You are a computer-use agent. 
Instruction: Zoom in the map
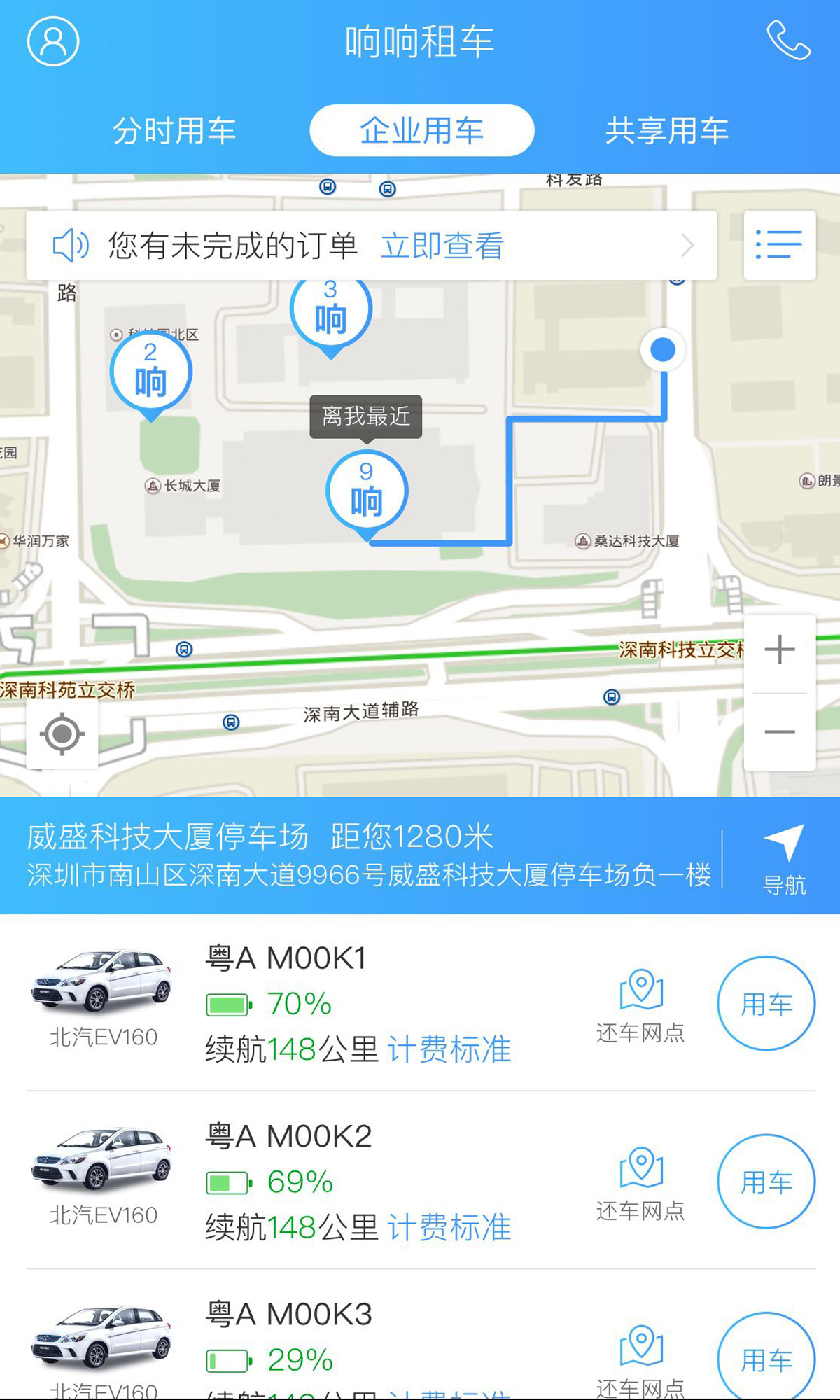click(779, 650)
